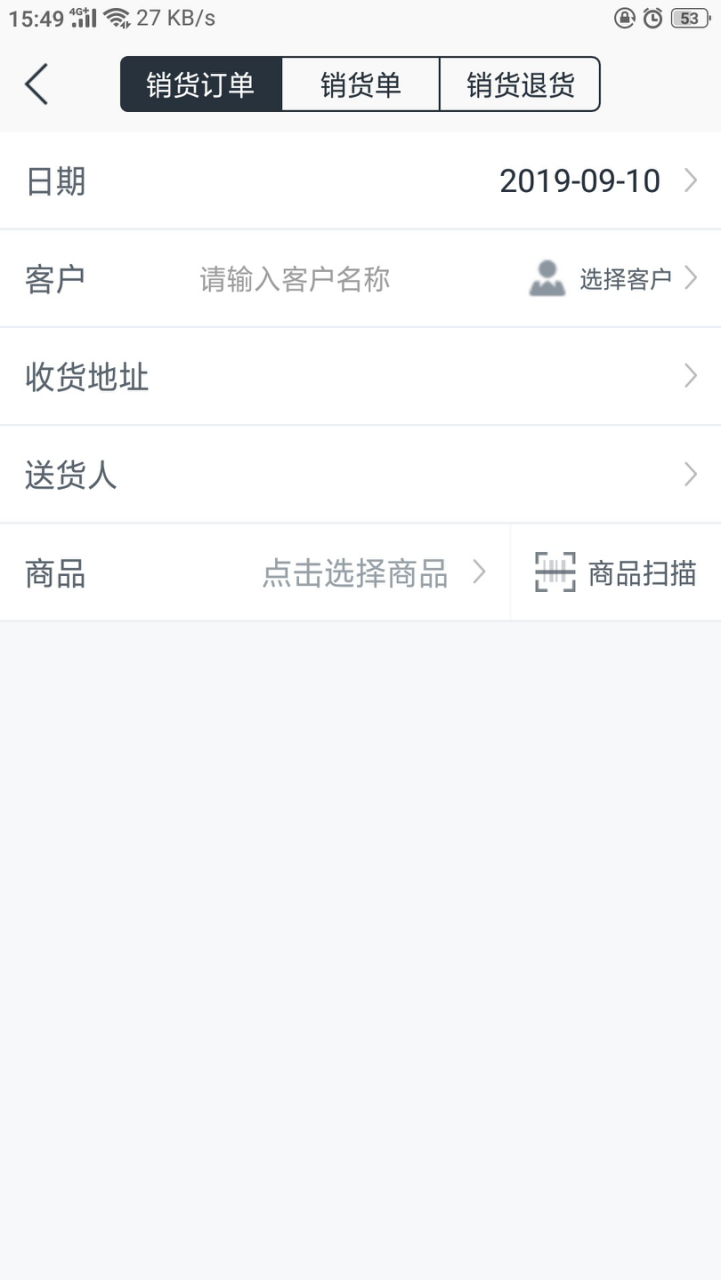Open 商品扫描 barcode scanner
Screen dimensions: 721x1280
click(x=616, y=573)
